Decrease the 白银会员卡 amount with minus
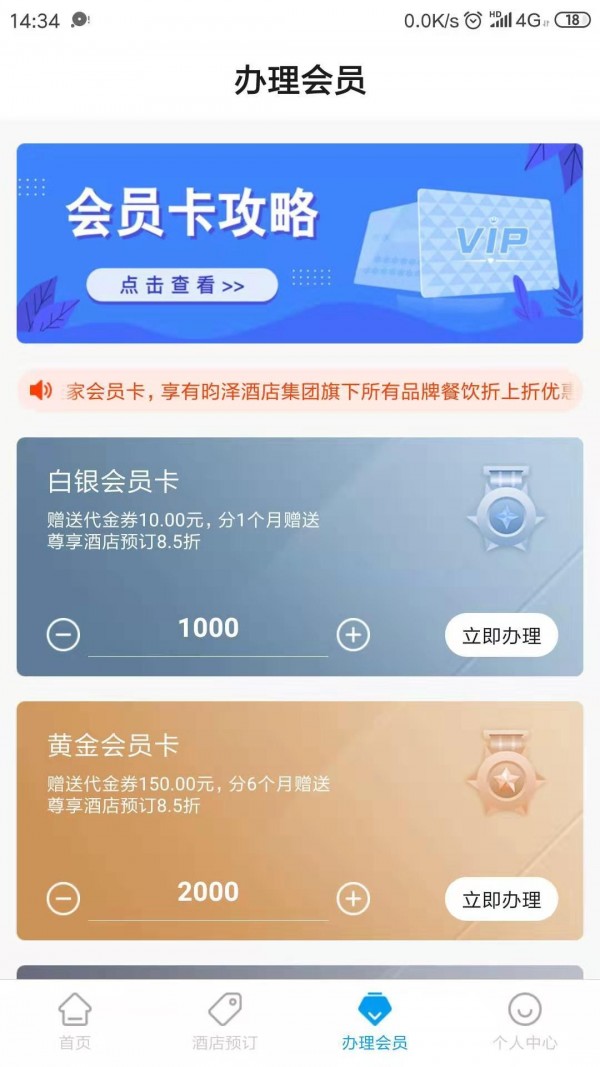Screen dimensions: 600x1067 point(63,635)
